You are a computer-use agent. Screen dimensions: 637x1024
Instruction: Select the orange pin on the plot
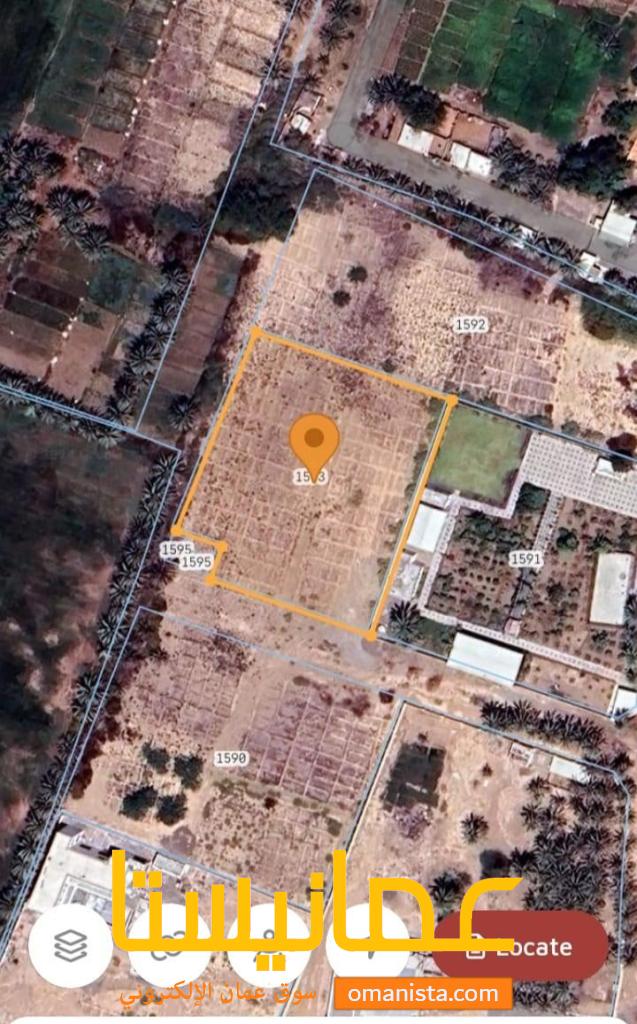coord(314,442)
